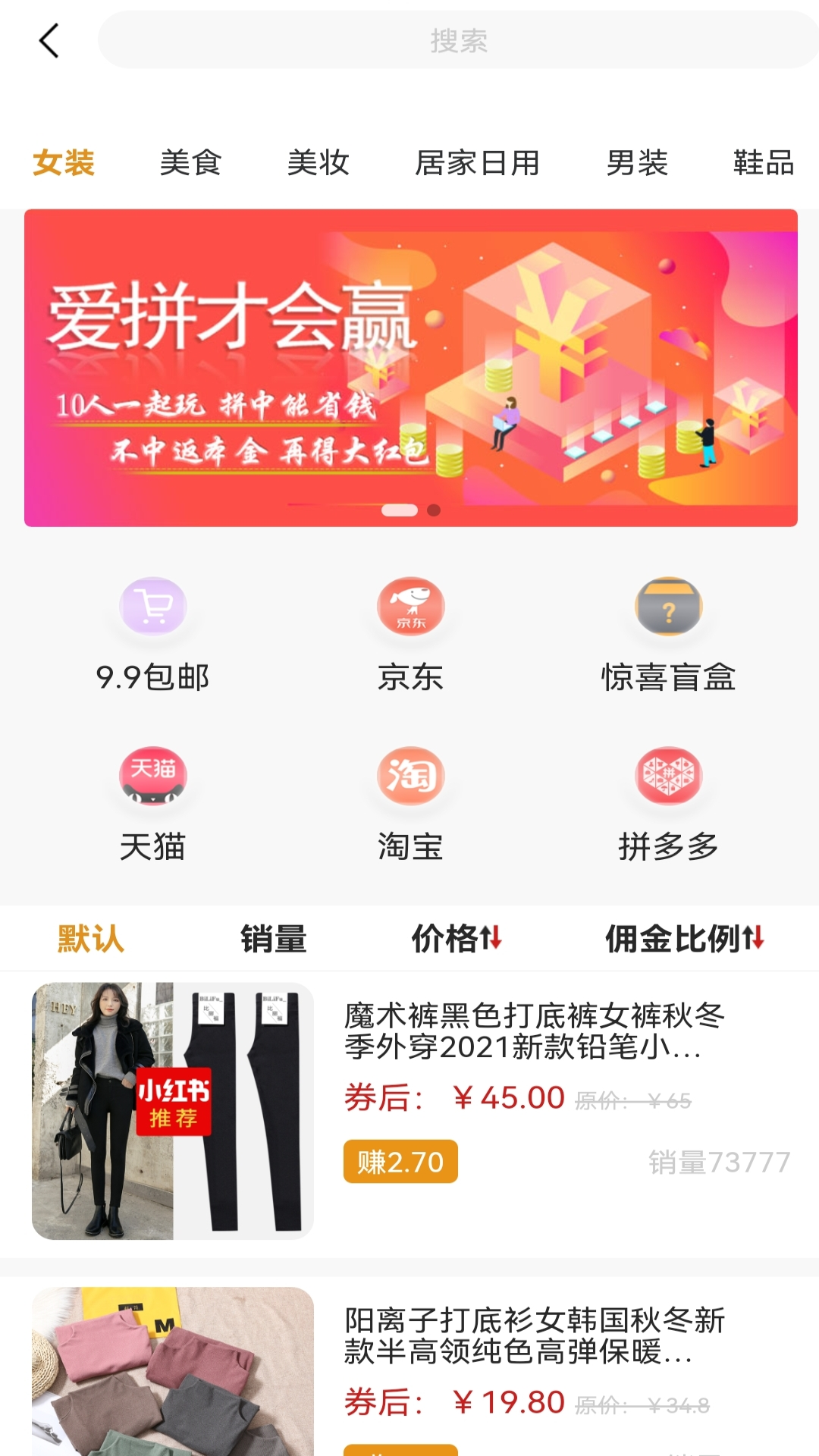Select the 美妆 category tab
Viewport: 819px width, 1456px height.
click(318, 163)
